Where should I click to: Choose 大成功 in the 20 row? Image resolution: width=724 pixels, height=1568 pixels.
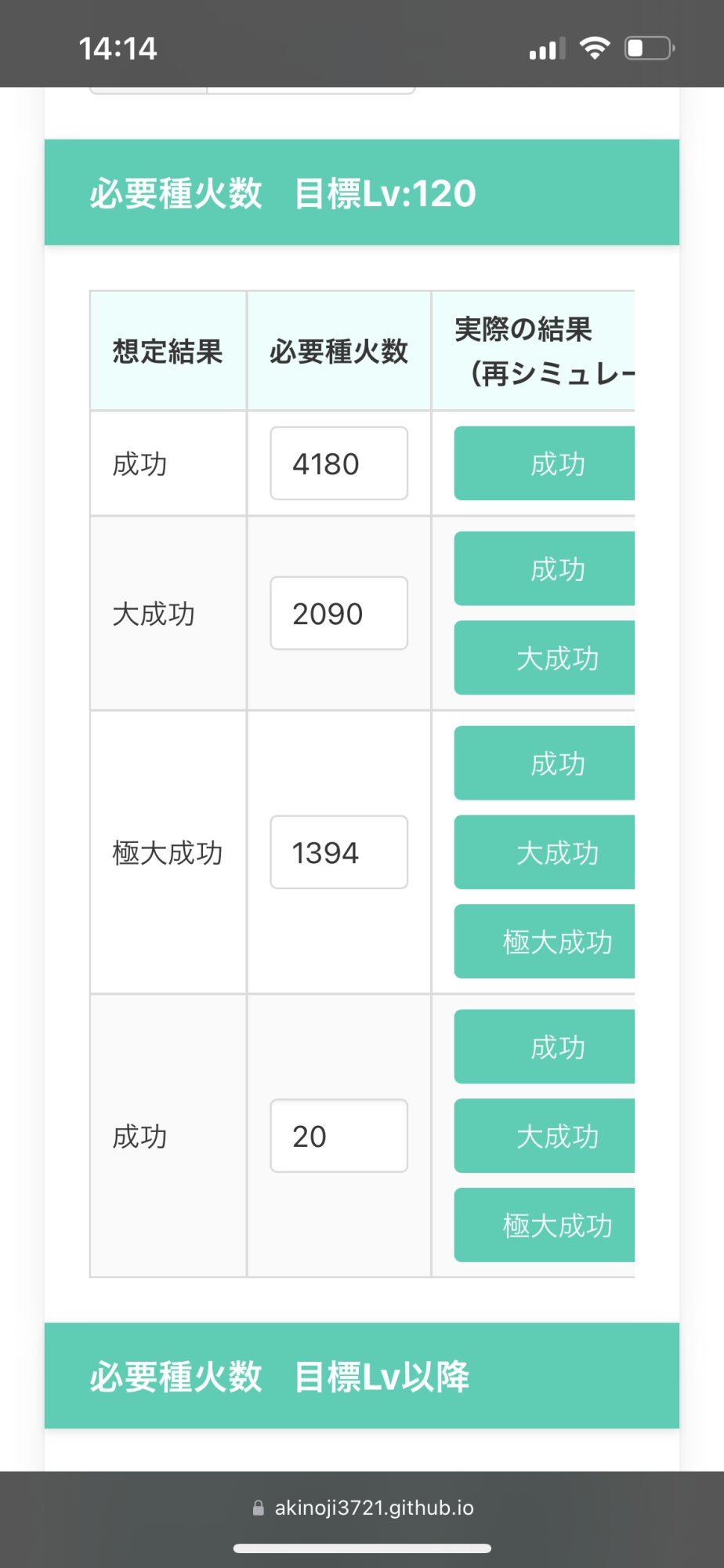[x=545, y=1136]
